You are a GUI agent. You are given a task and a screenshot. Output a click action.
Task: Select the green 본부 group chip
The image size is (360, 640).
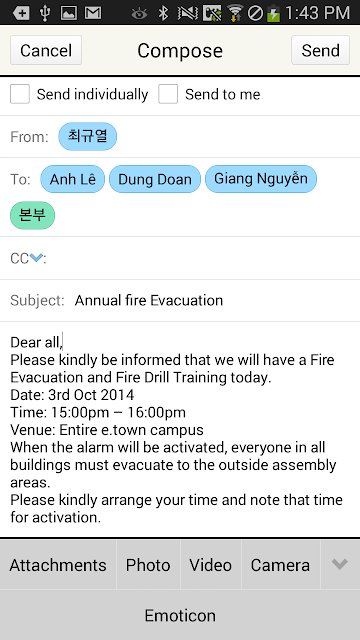point(32,215)
